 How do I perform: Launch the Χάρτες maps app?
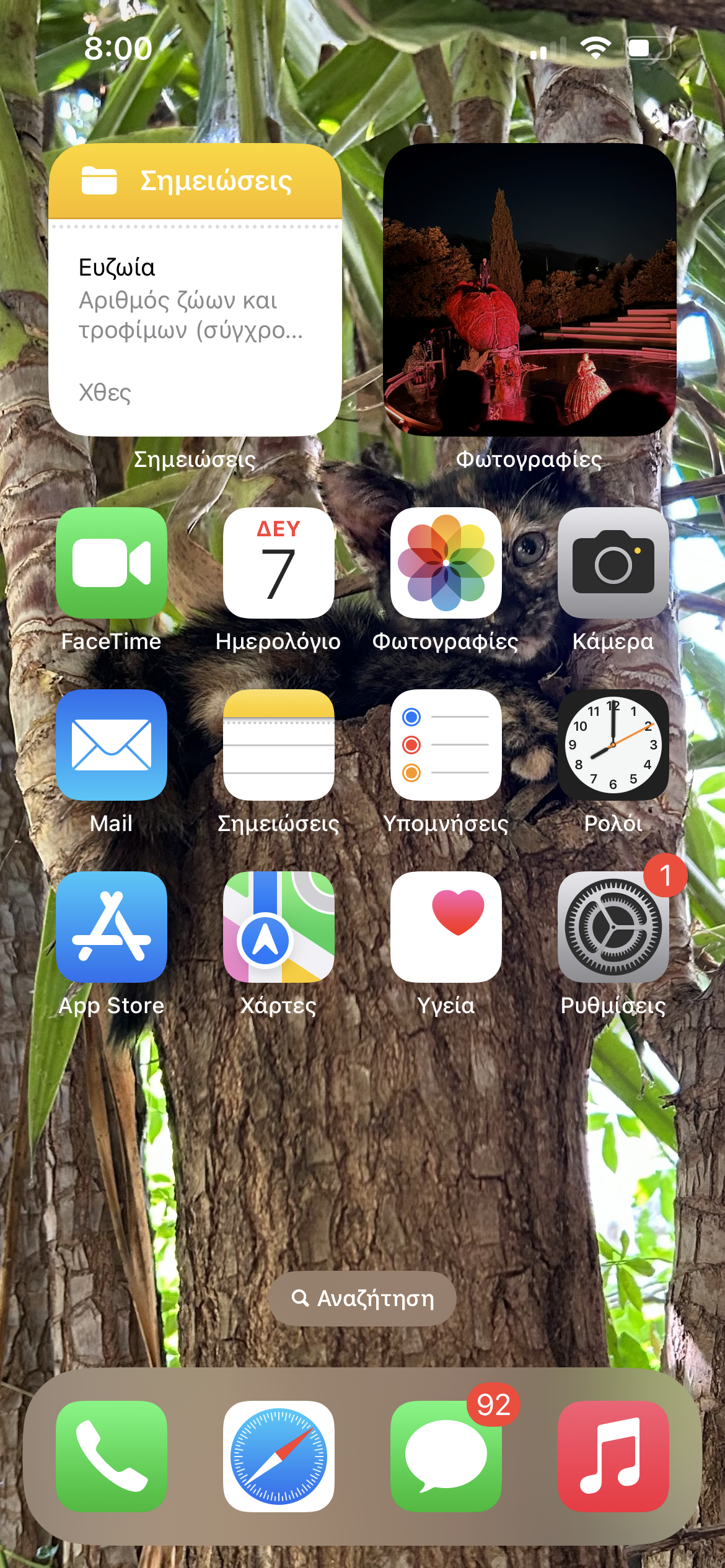[279, 927]
